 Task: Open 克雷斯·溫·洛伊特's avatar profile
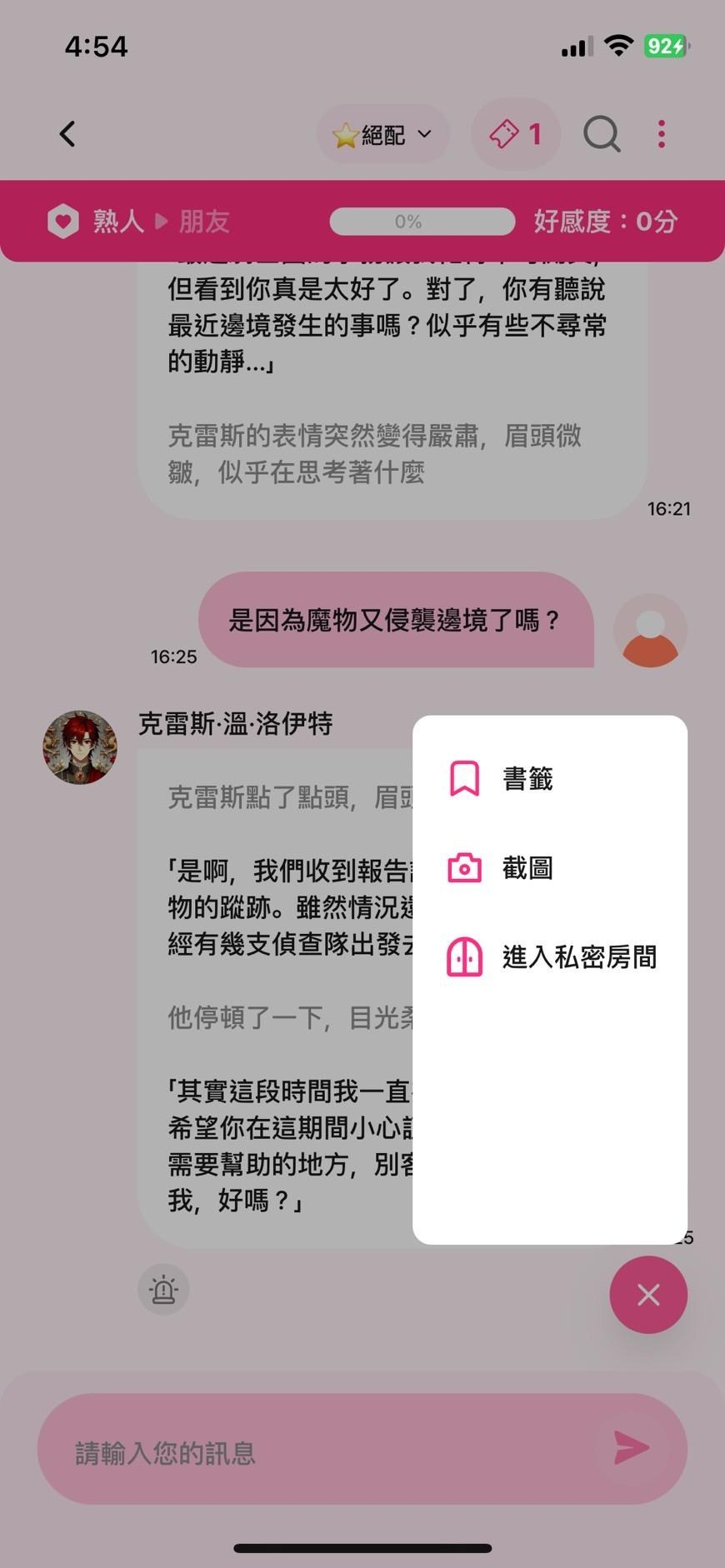point(80,747)
